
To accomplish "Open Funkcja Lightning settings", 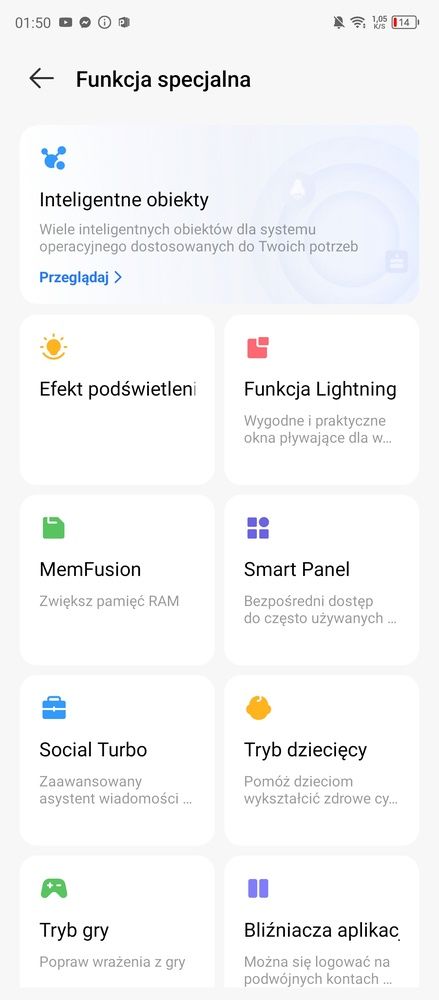I will pos(322,400).
